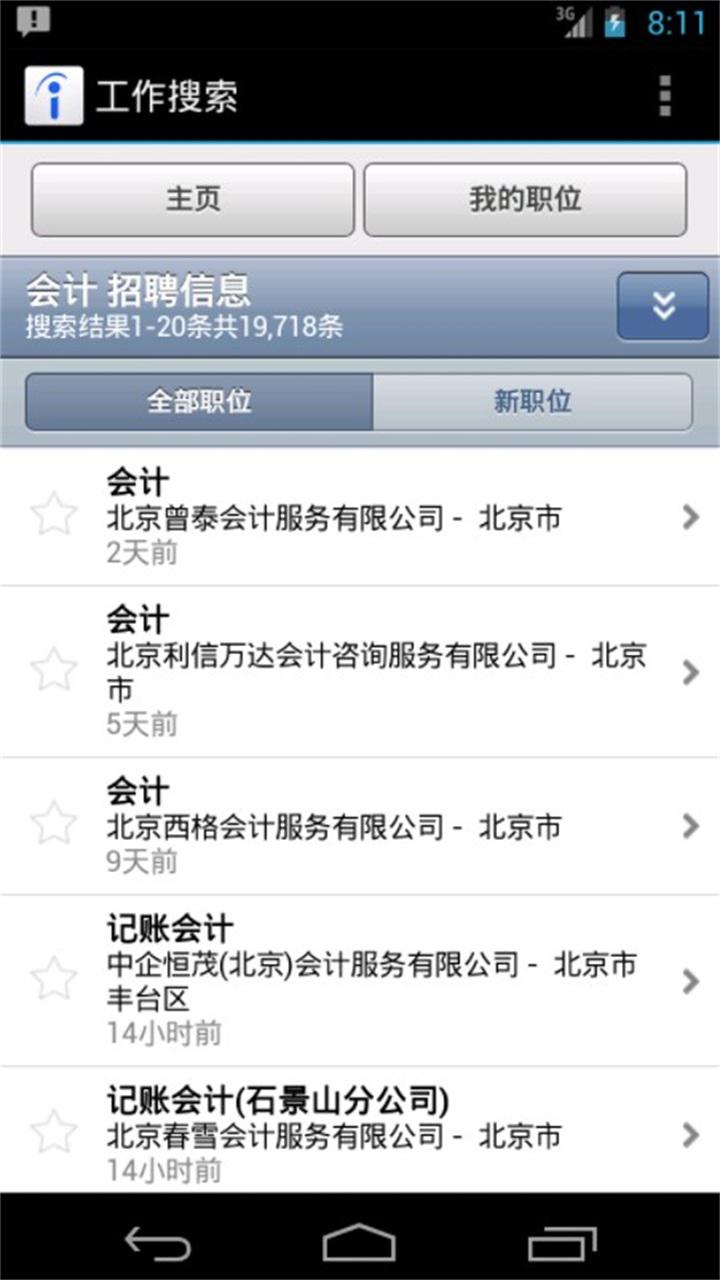Viewport: 720px width, 1280px height.
Task: Select the 全部职位 tab
Action: point(199,402)
